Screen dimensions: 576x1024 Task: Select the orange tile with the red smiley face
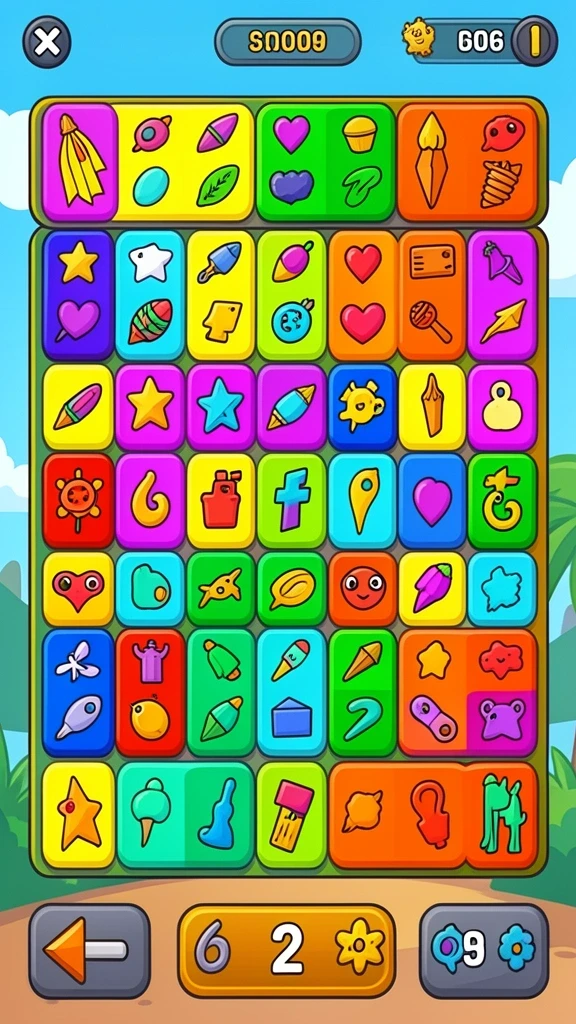point(362,589)
